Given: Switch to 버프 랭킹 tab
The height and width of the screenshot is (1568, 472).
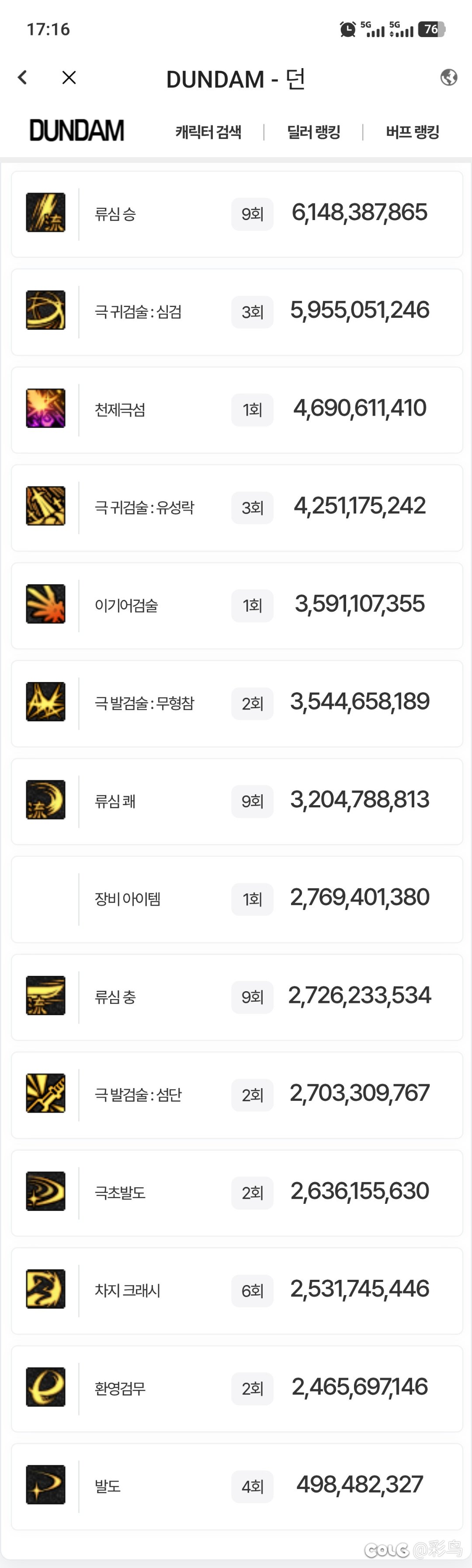Looking at the screenshot, I should click(412, 131).
